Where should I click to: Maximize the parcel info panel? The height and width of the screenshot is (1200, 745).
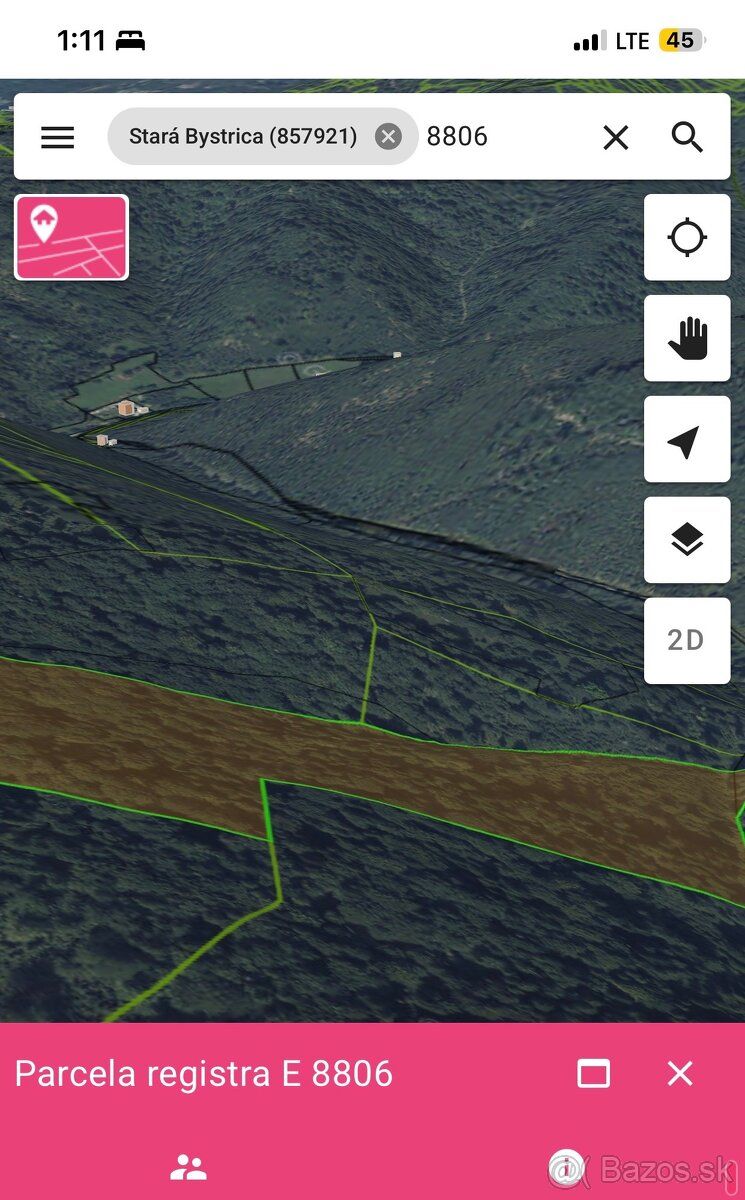tap(594, 1074)
